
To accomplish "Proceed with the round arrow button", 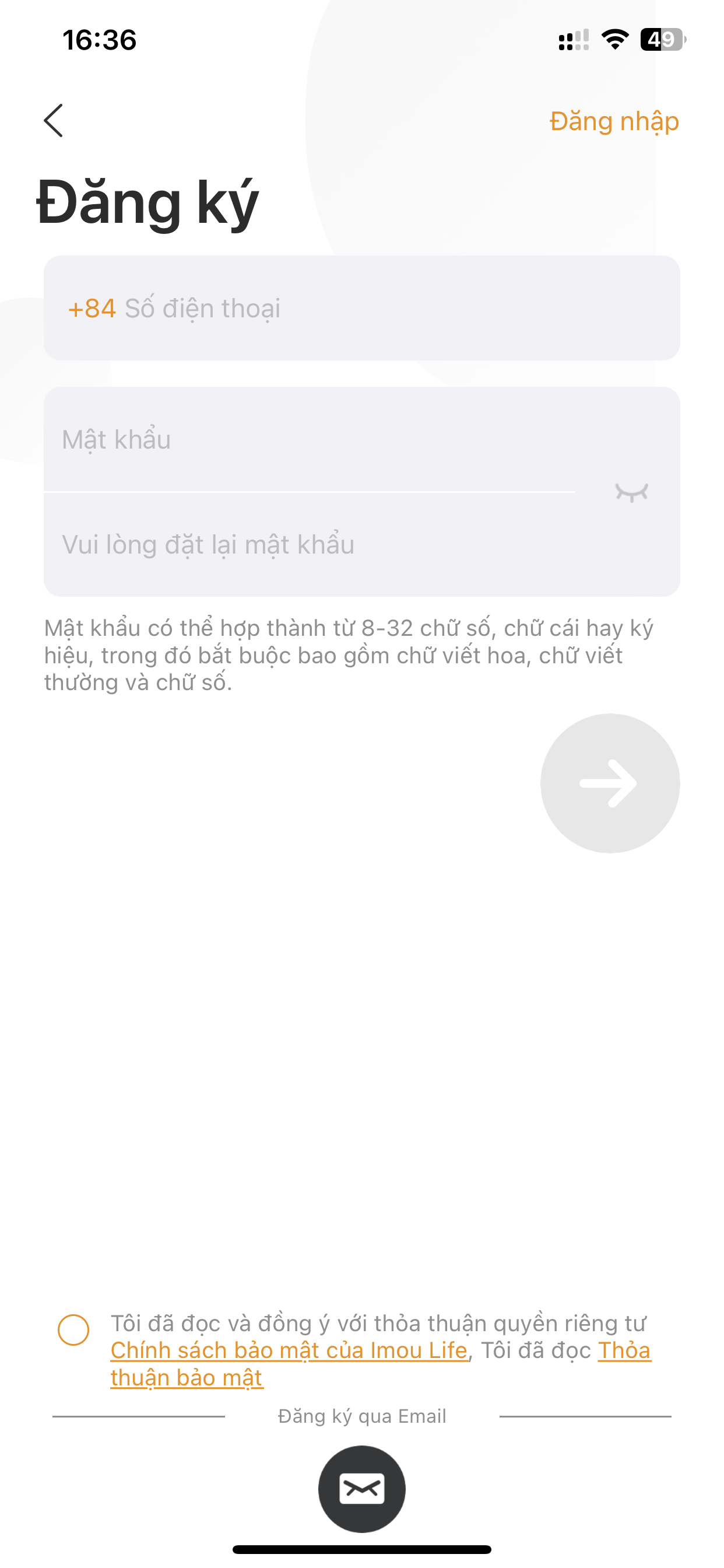I will (610, 783).
